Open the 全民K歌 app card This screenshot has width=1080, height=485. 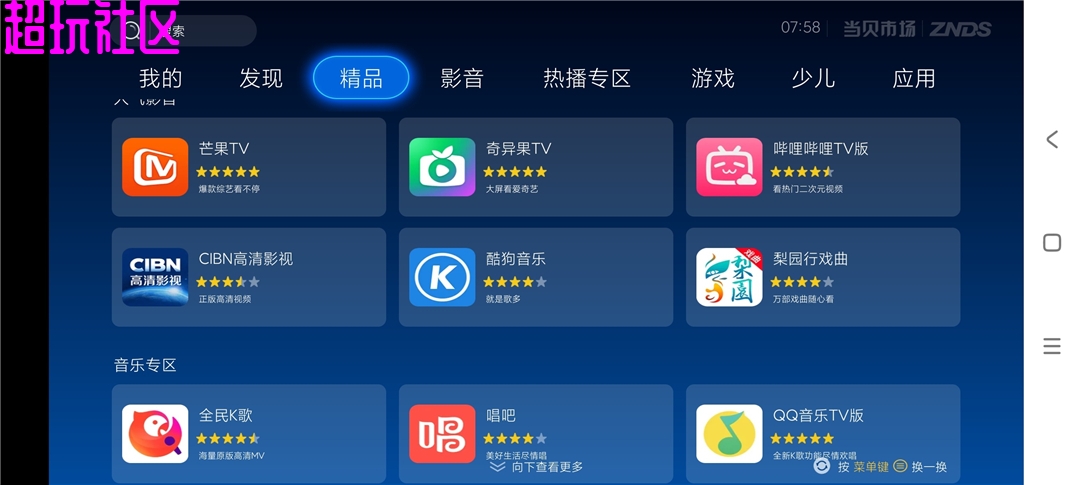(x=249, y=434)
